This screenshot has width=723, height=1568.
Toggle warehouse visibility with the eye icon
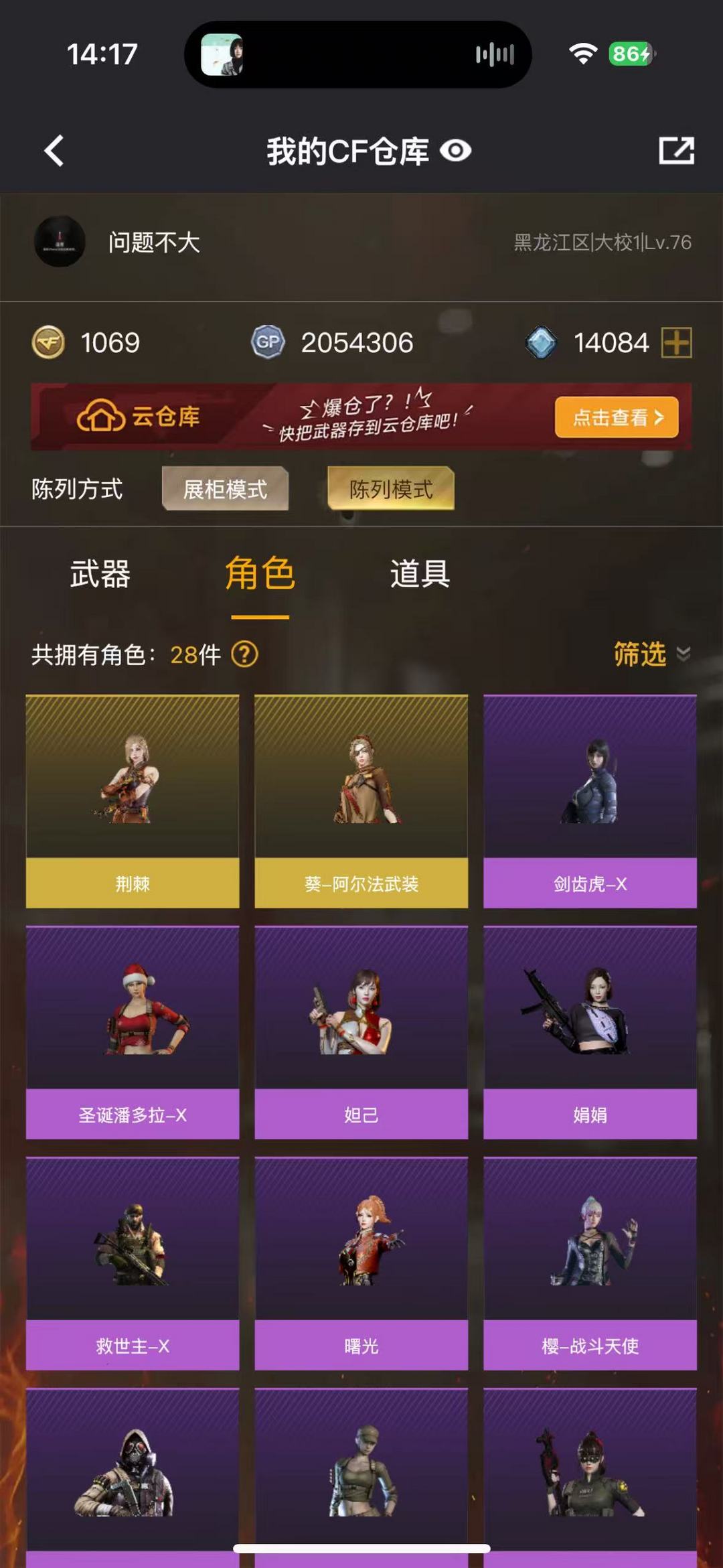point(456,151)
